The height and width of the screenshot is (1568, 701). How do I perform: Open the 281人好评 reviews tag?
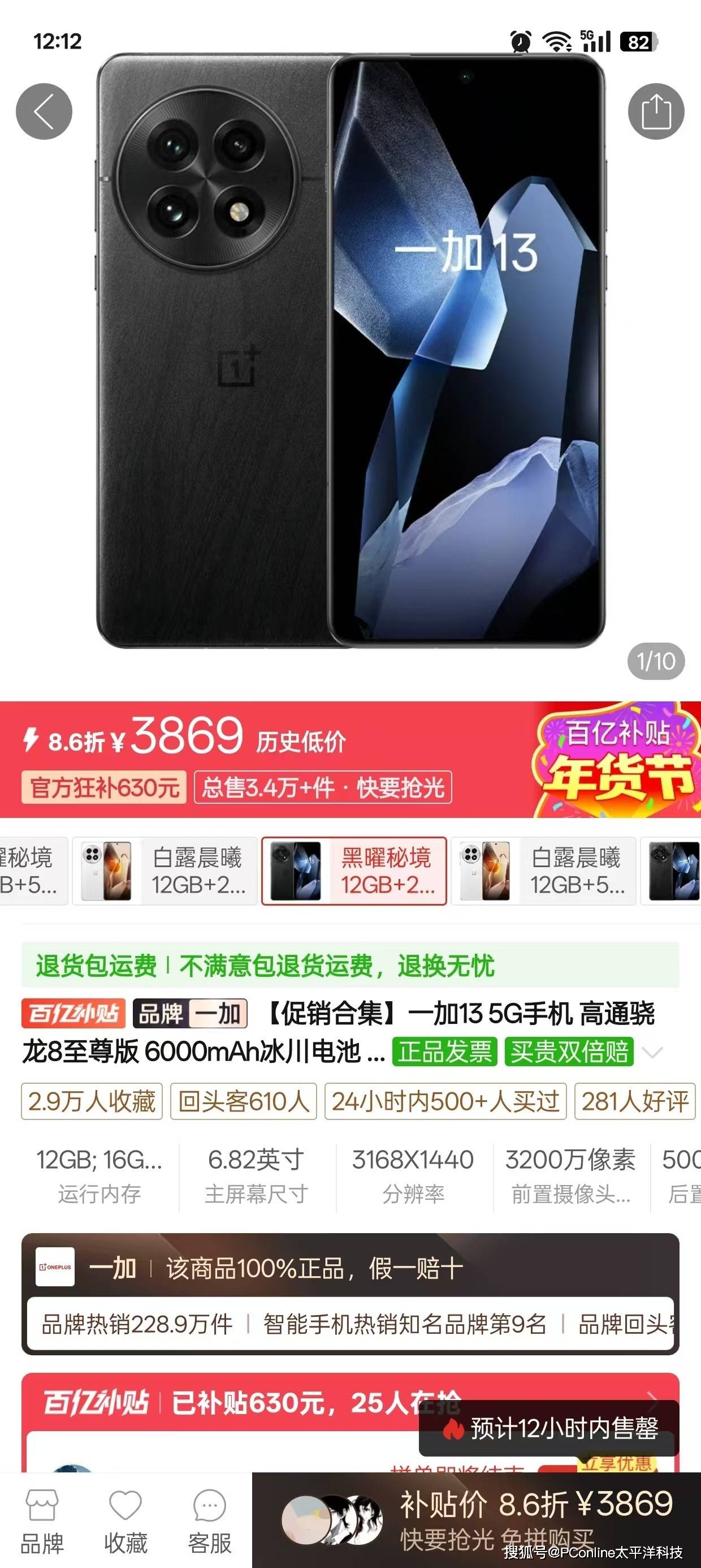[x=635, y=1101]
